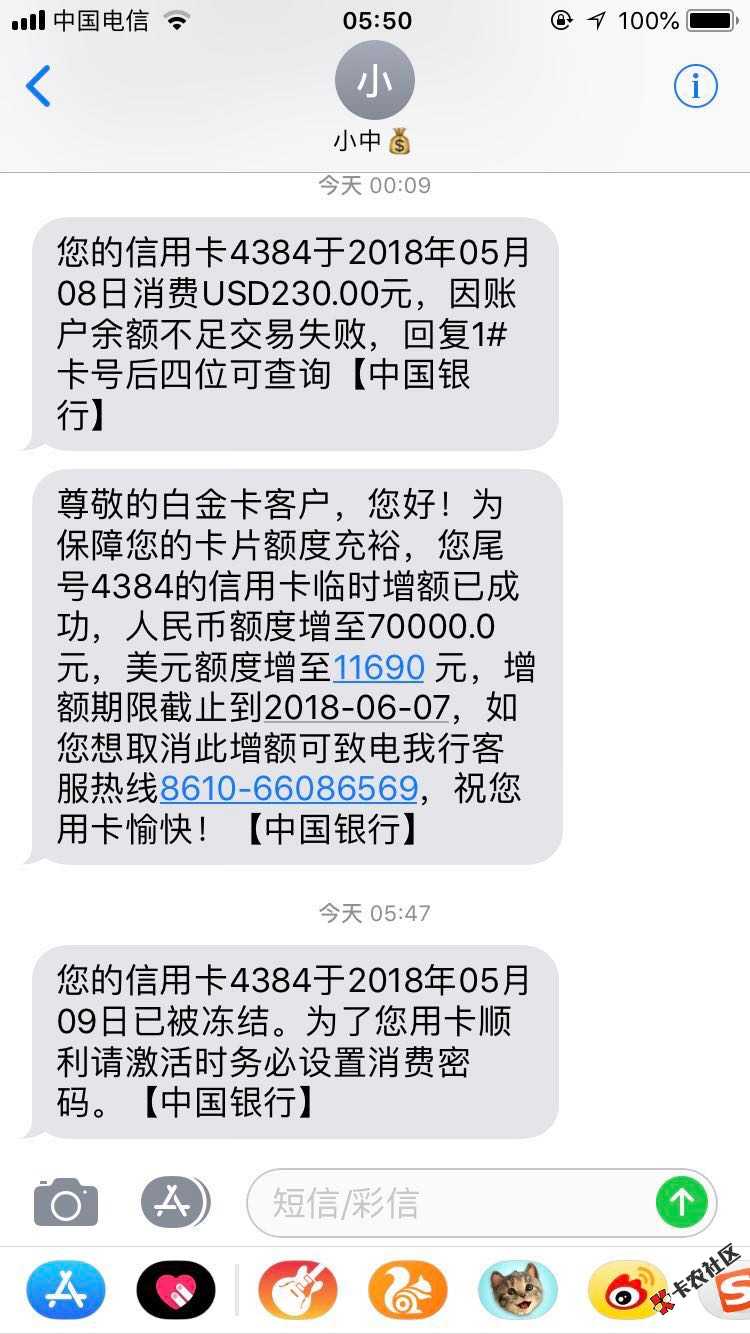Focus the 短信/彩信 message field

(x=450, y=1202)
